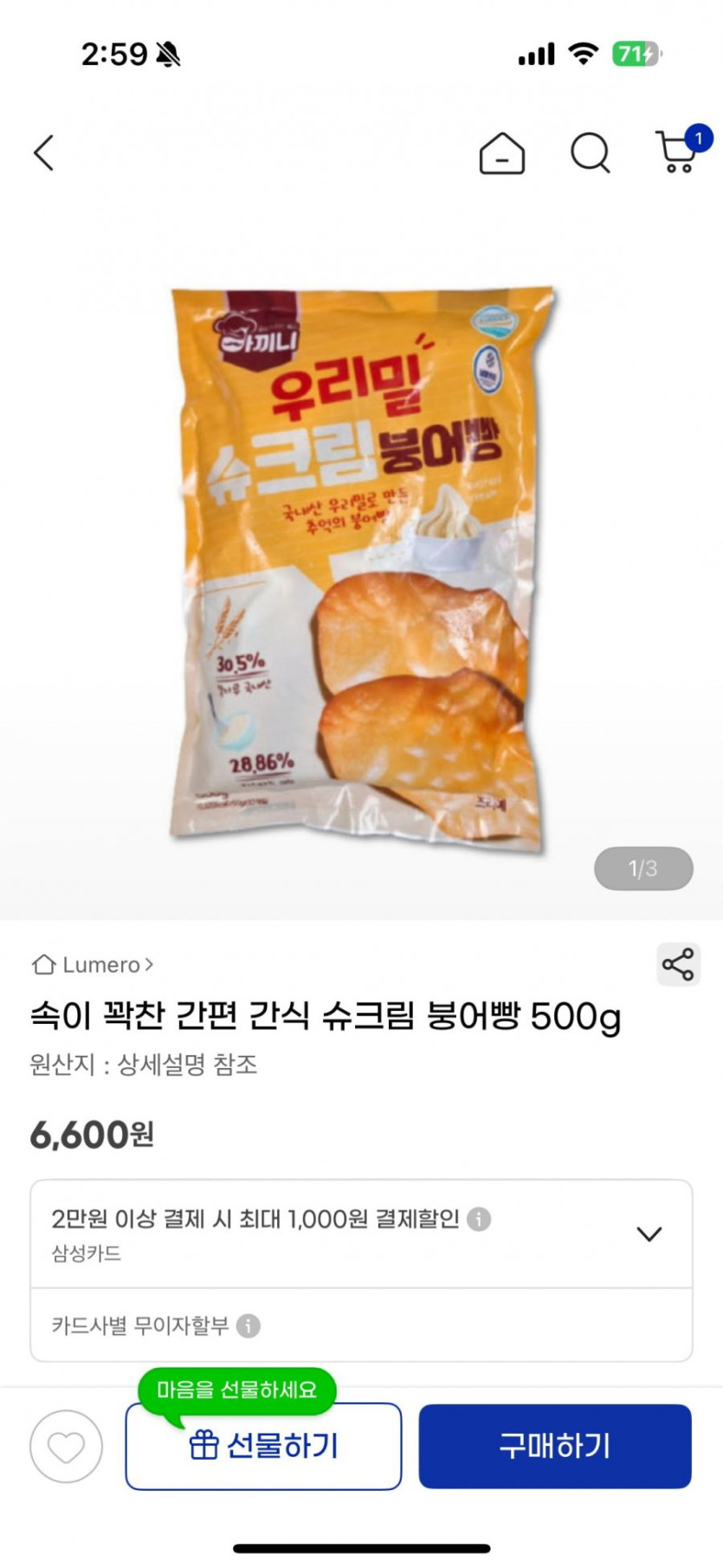723x1568 pixels.
Task: Add product to wishlist heart
Action: click(66, 1446)
